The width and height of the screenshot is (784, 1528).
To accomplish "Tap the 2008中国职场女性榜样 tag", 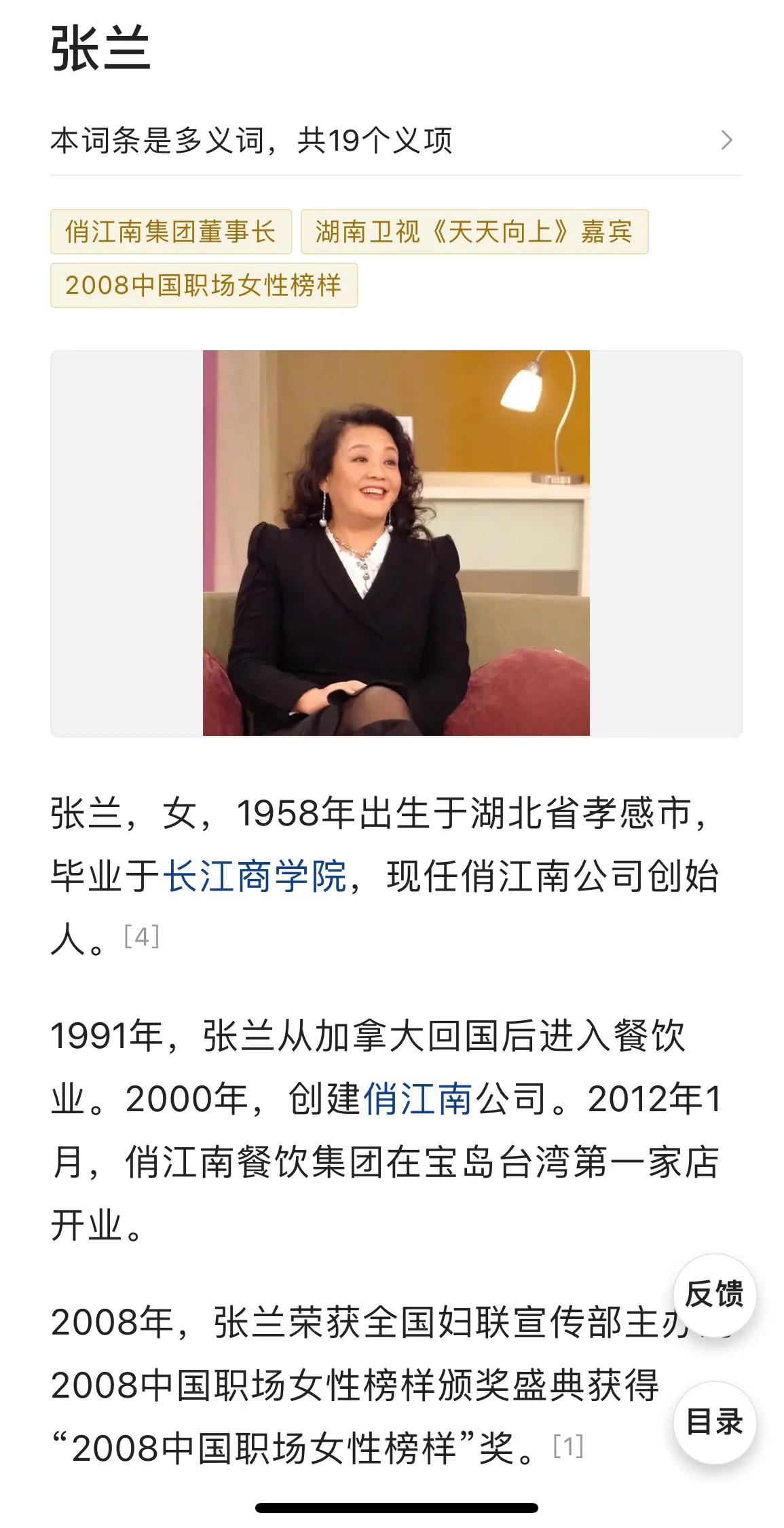I will (204, 285).
